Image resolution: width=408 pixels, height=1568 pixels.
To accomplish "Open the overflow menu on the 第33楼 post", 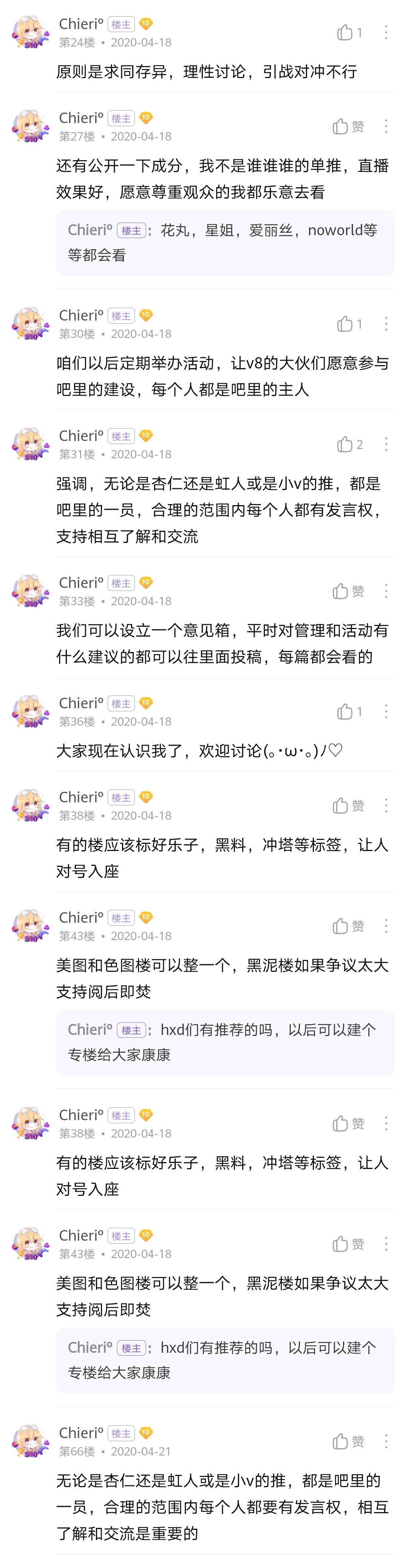I will pos(385,591).
